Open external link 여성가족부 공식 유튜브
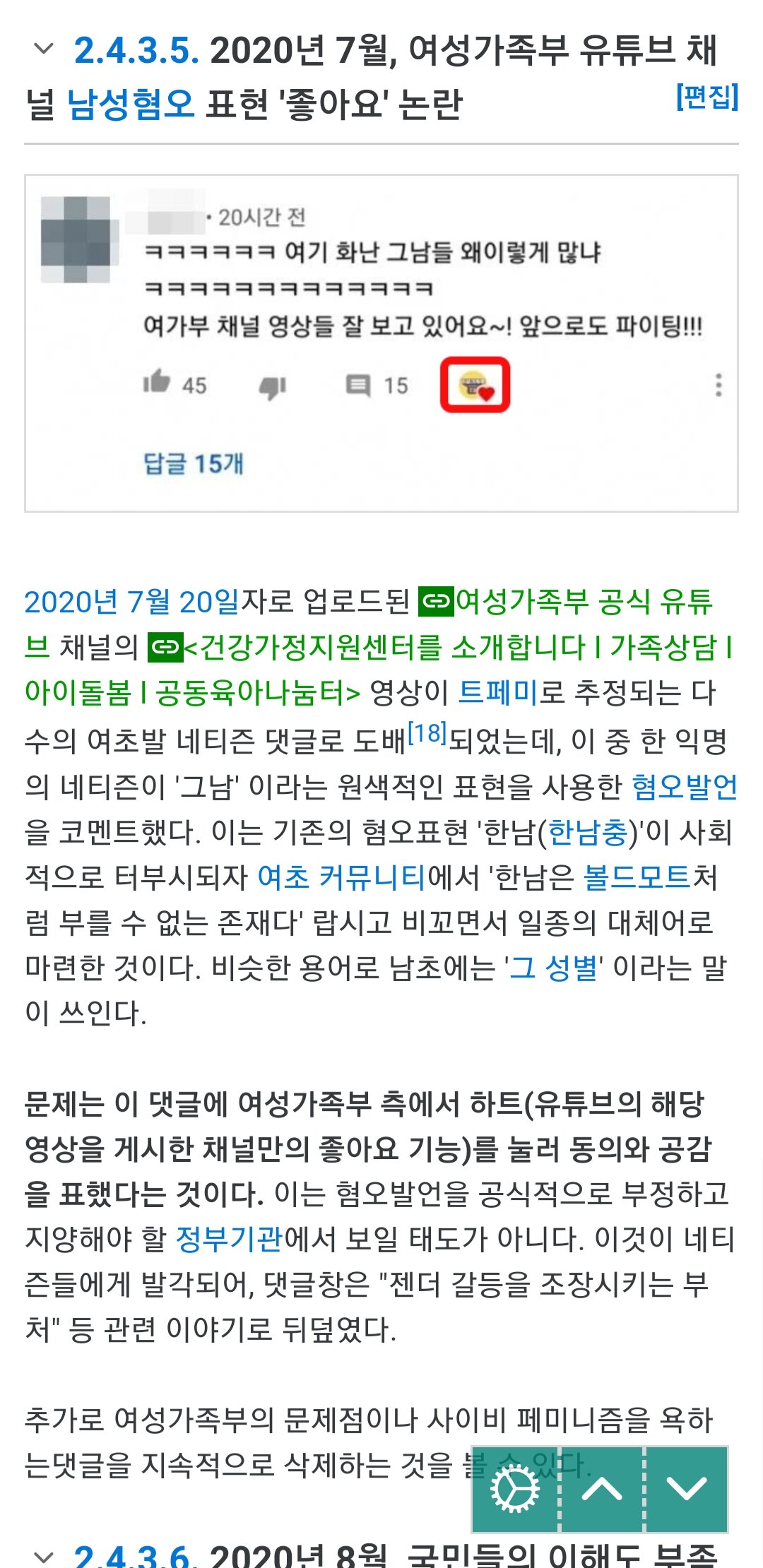This screenshot has width=763, height=1568. tap(565, 602)
